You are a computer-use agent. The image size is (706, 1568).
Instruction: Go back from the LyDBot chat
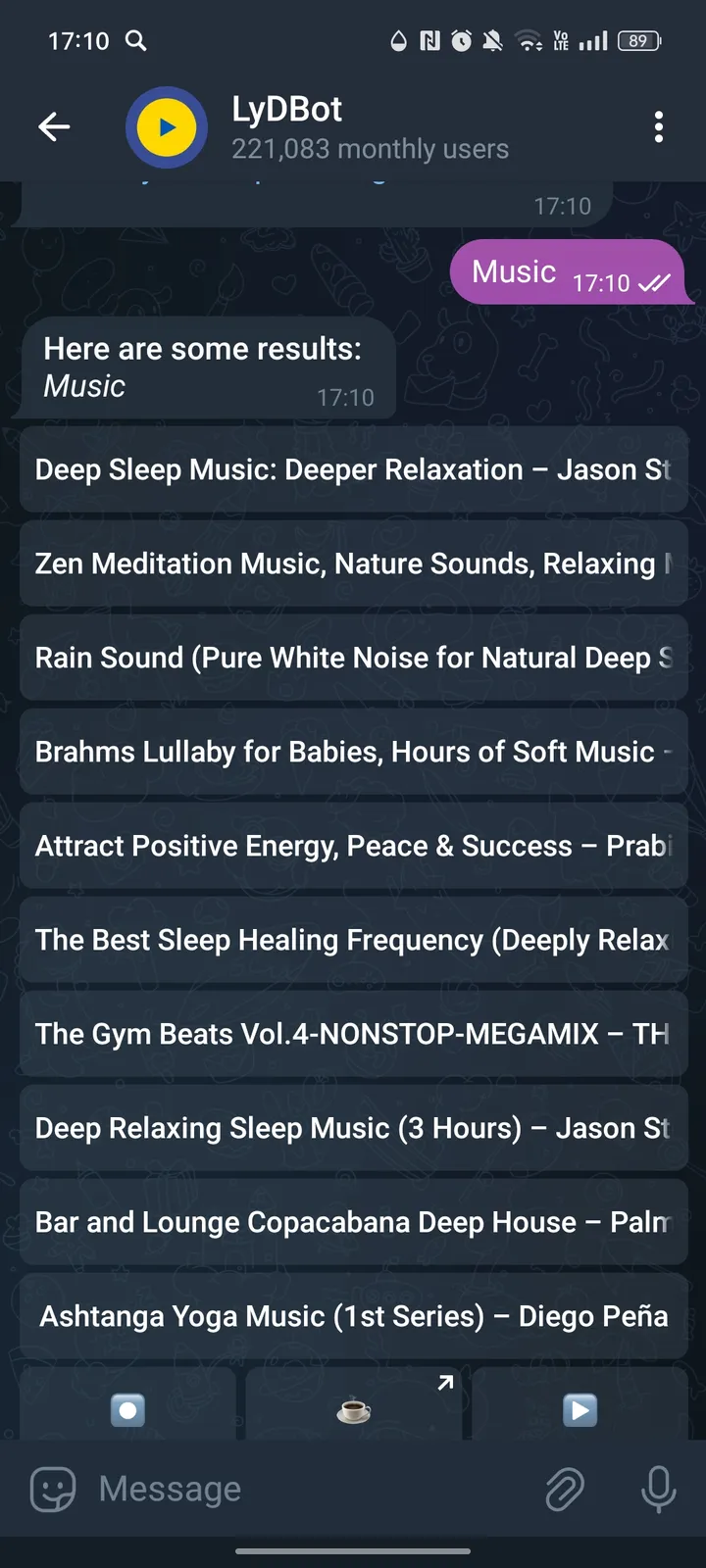click(54, 126)
